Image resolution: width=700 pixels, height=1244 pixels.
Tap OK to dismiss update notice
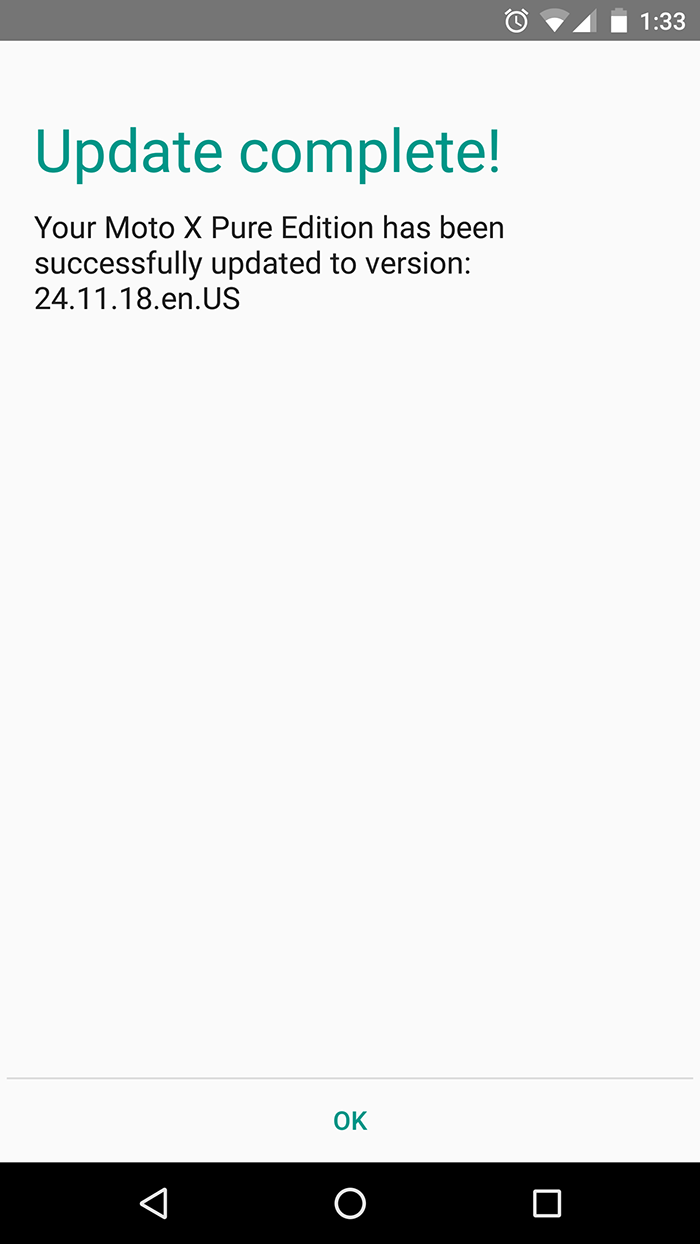[x=350, y=1121]
